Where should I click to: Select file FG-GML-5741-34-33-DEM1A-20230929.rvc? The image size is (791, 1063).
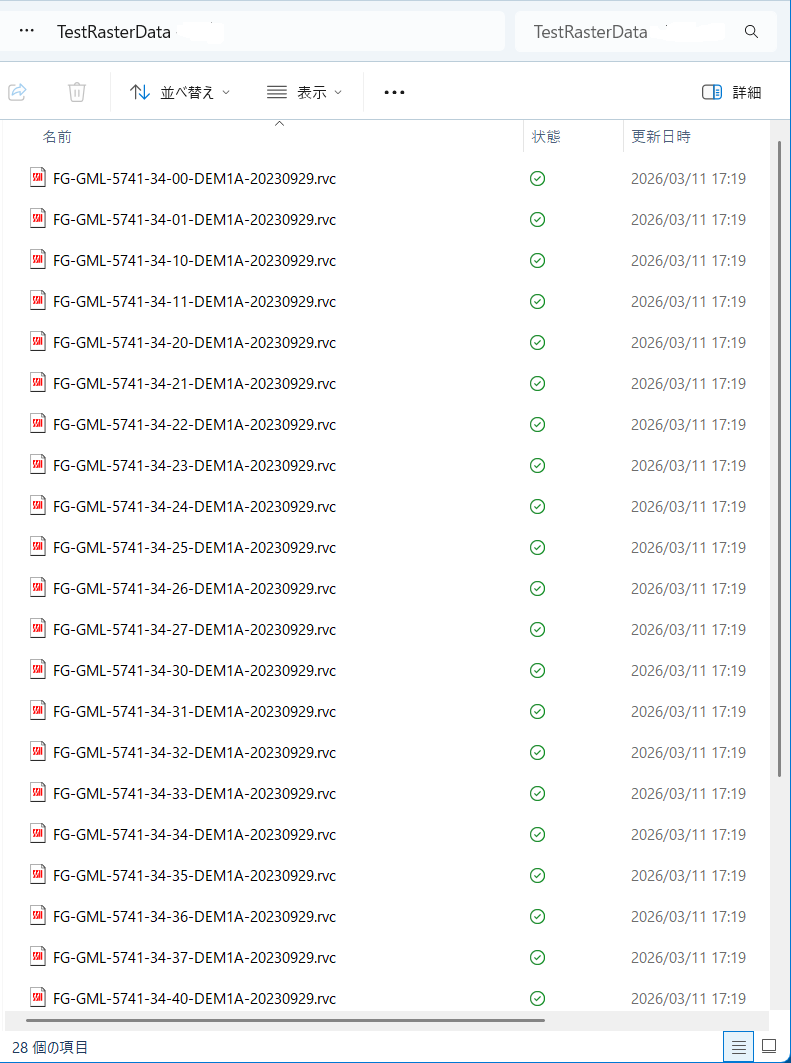pos(194,794)
